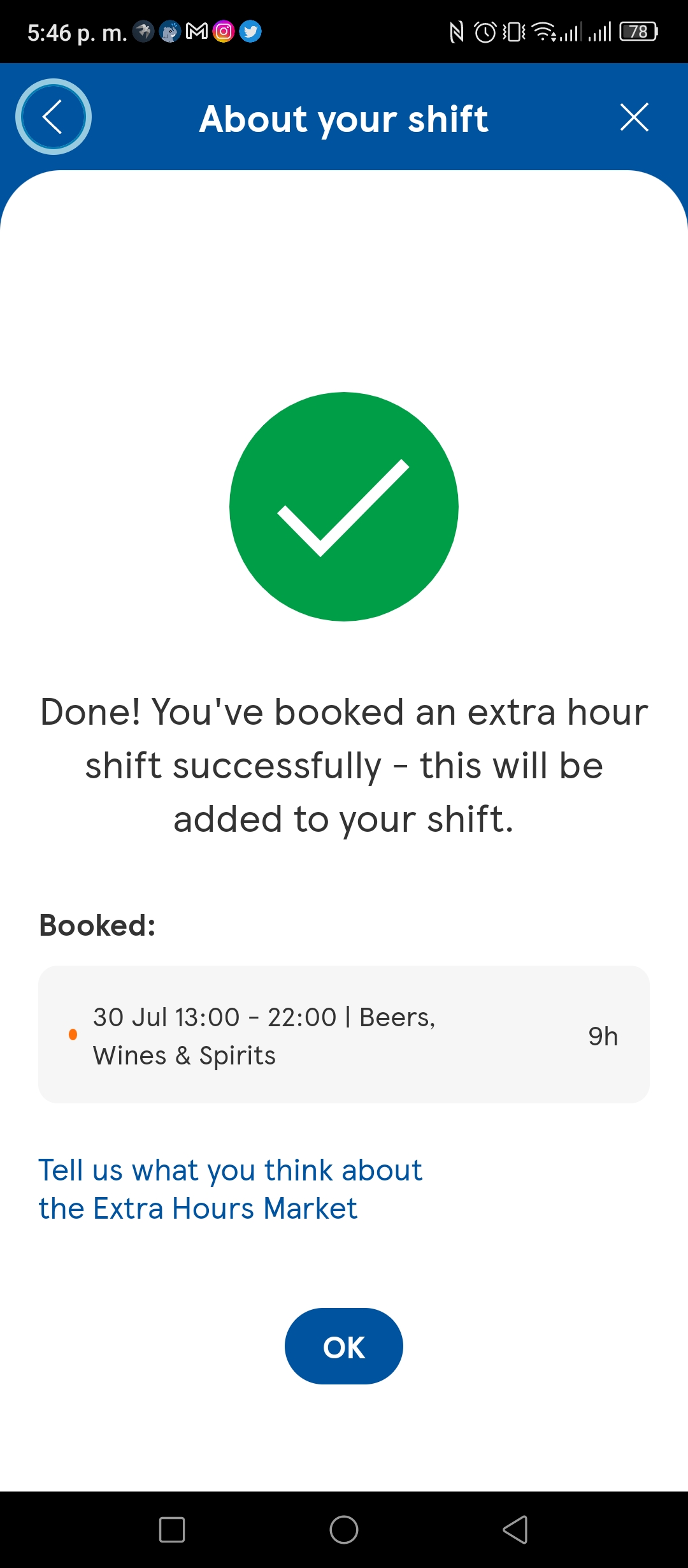This screenshot has height=1568, width=688.
Task: Confirm the booking with OK
Action: coord(344,1346)
